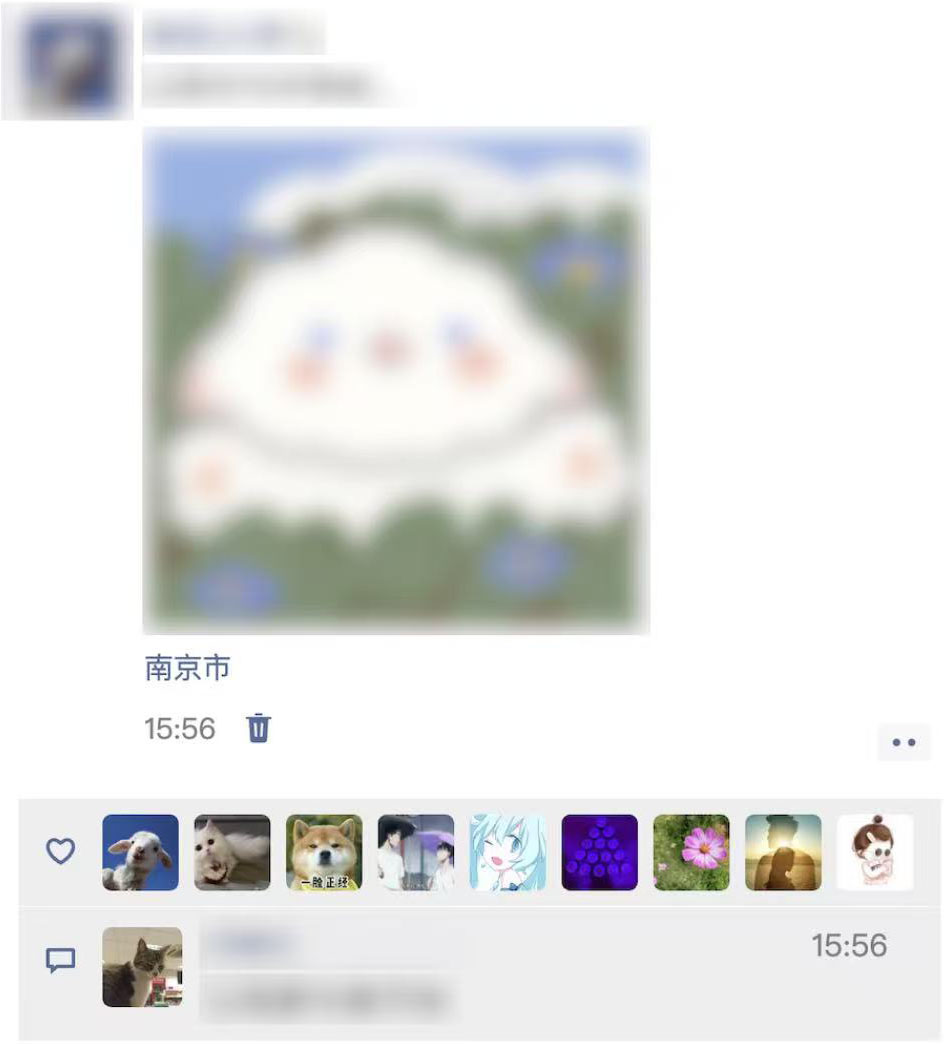Open the anime pair avatar profile

(416, 852)
